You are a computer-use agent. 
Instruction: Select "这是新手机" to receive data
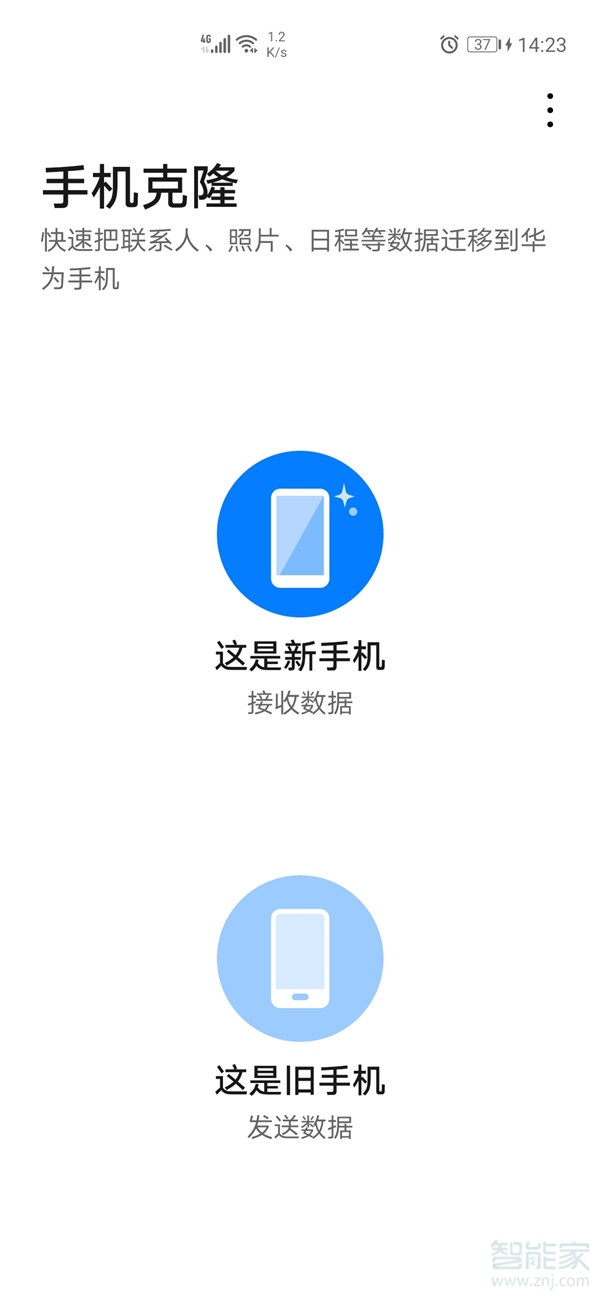300,535
